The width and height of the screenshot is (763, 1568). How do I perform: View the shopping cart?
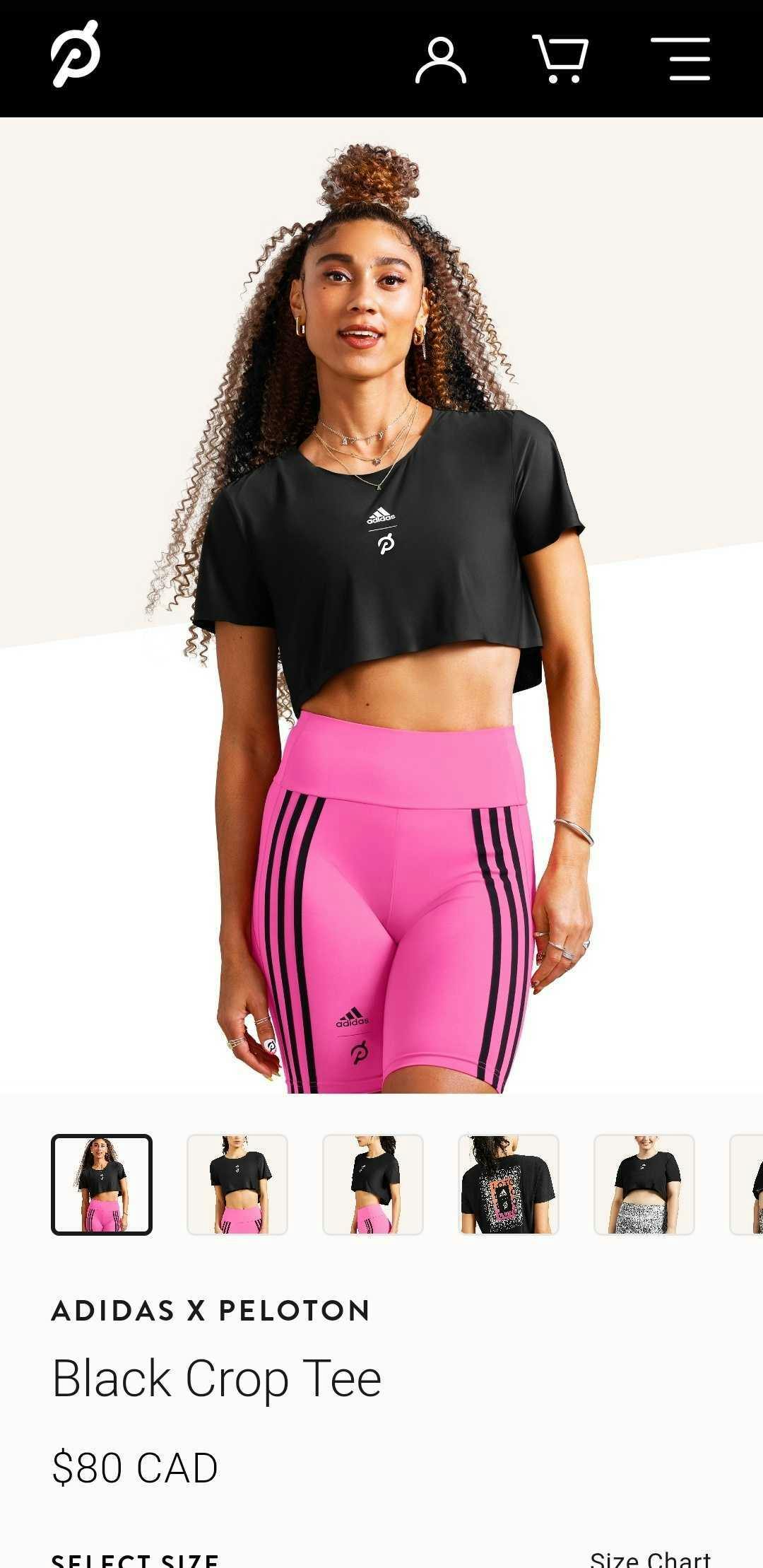tap(560, 59)
